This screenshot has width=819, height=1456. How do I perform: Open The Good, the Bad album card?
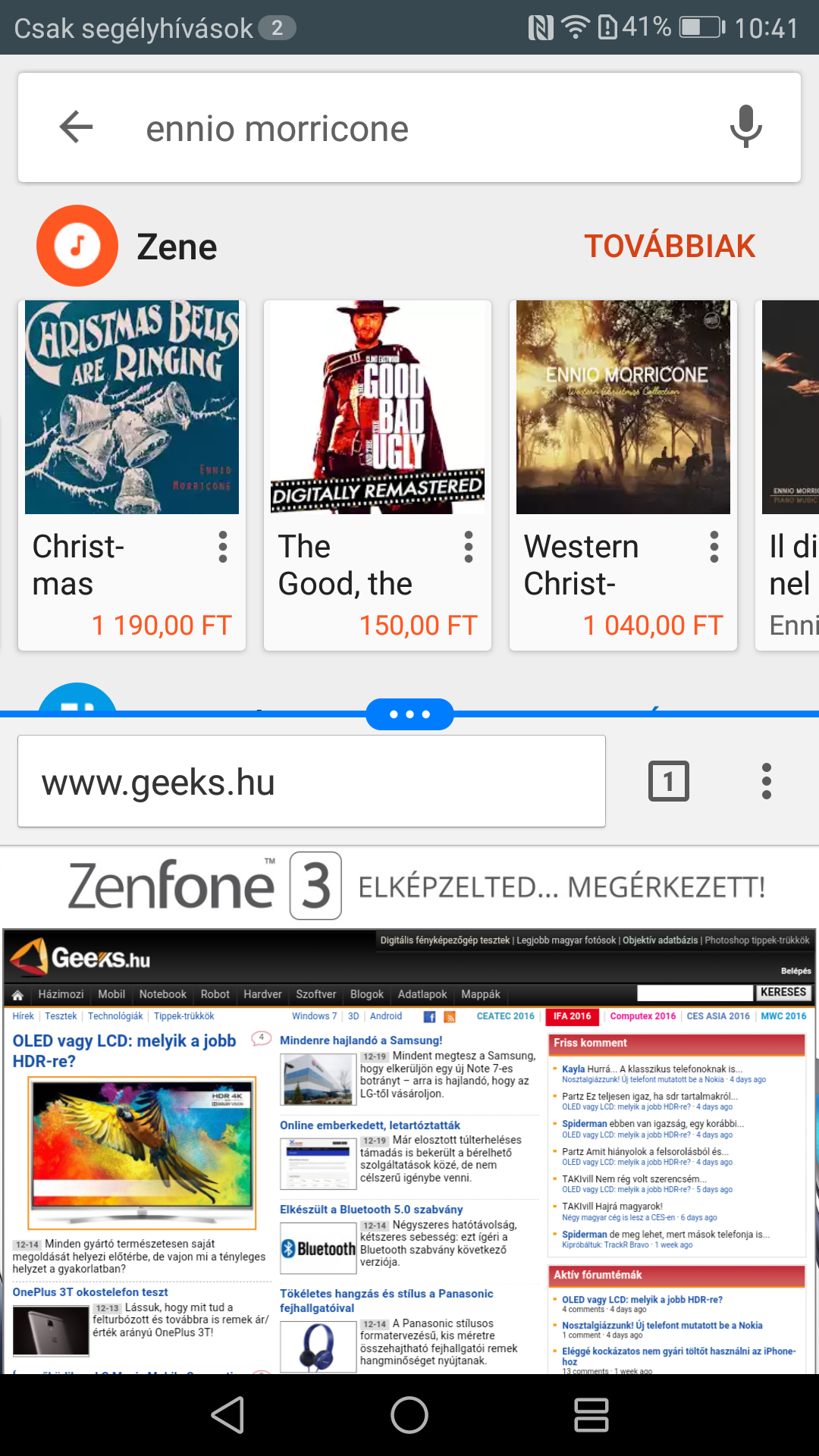coord(378,407)
